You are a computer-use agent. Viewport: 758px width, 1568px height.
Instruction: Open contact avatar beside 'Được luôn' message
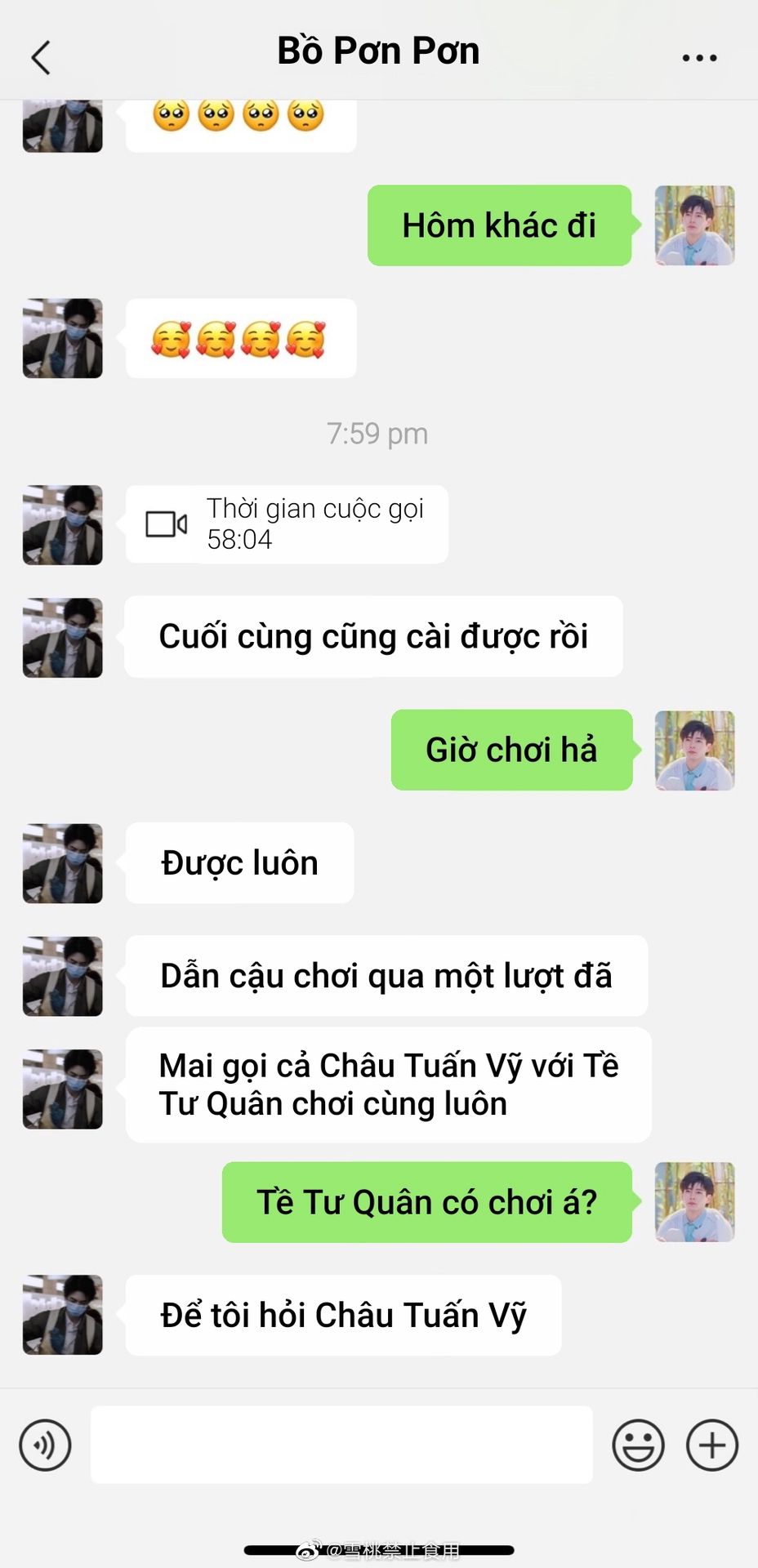pyautogui.click(x=63, y=863)
